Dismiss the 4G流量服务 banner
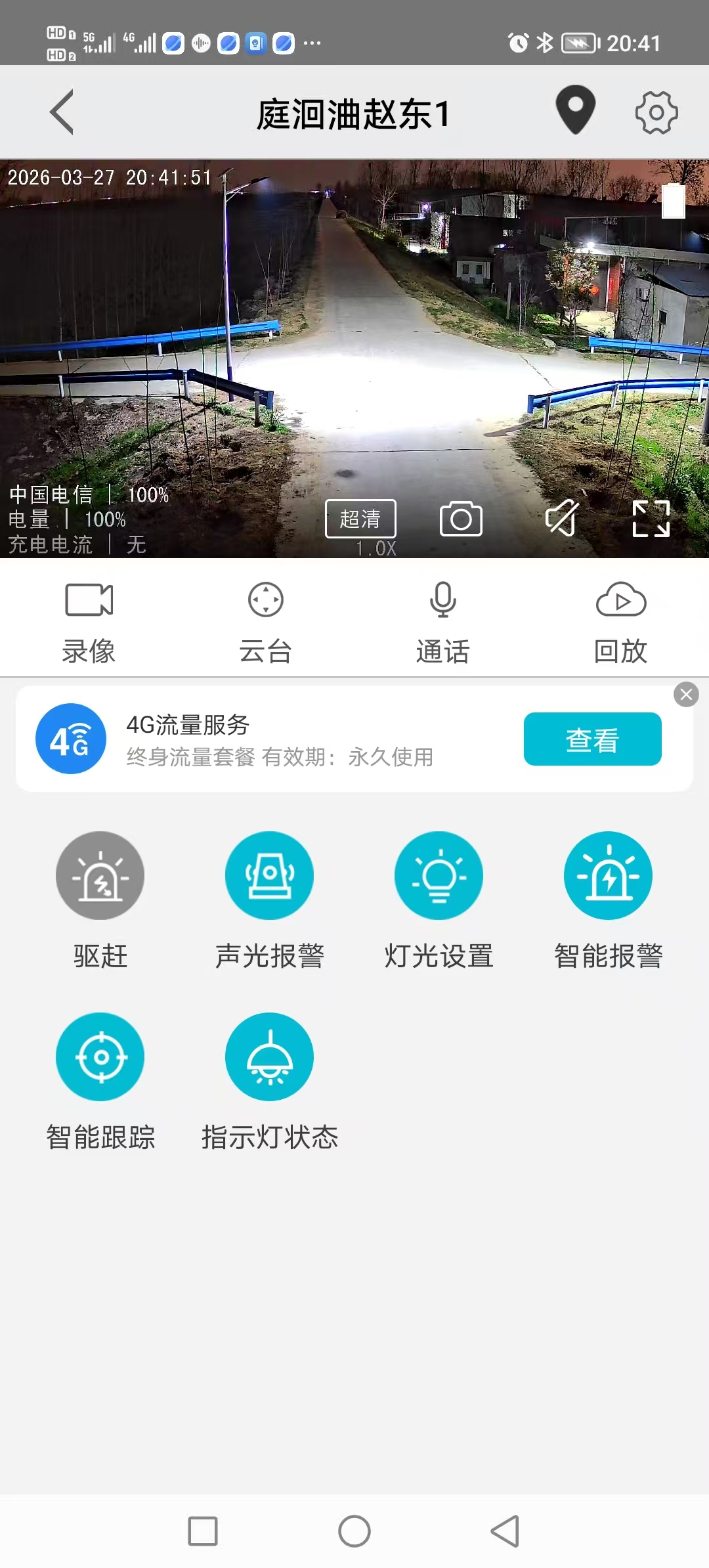Image resolution: width=709 pixels, height=1568 pixels. (x=686, y=695)
